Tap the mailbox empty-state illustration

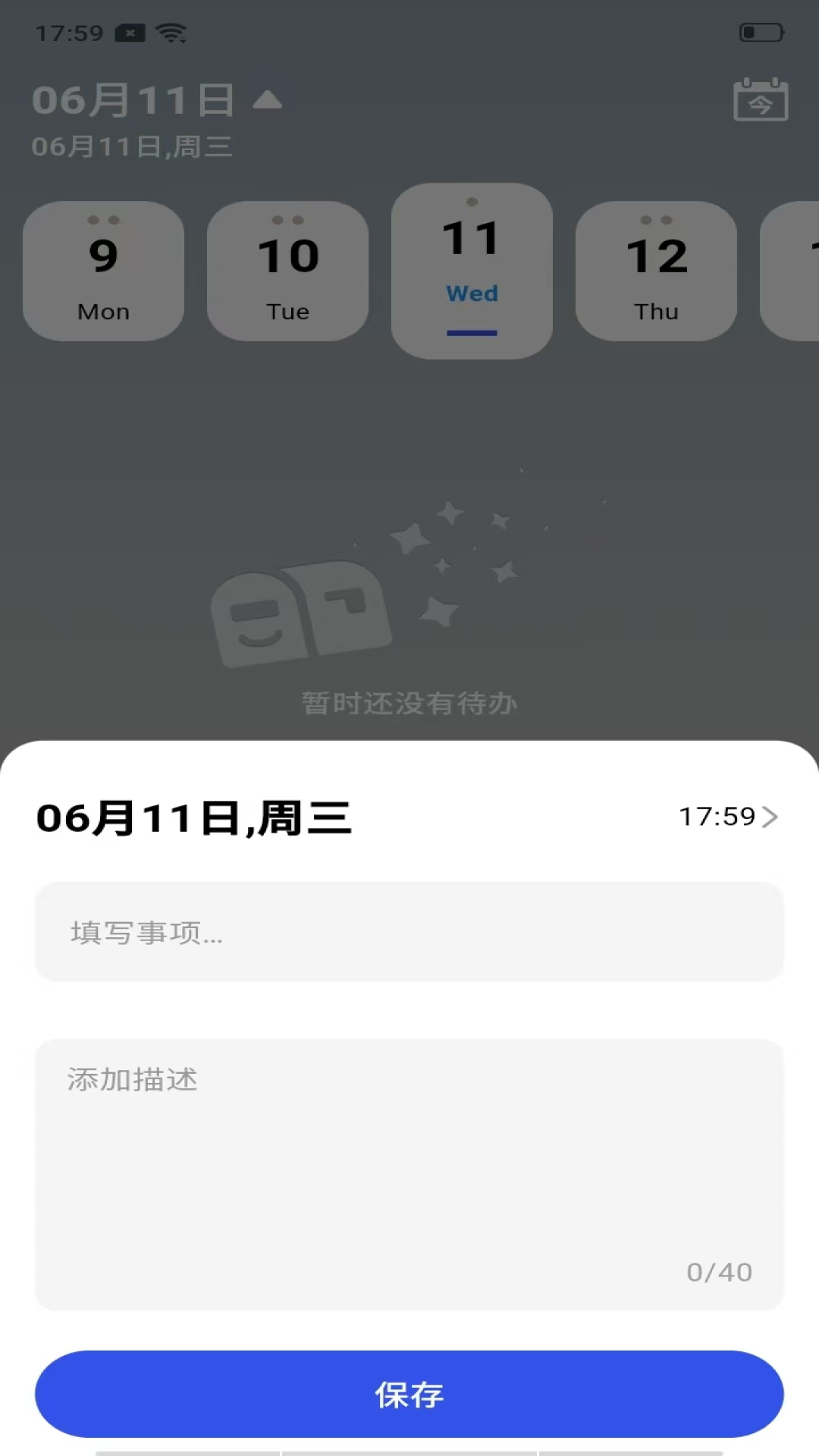[x=303, y=614]
